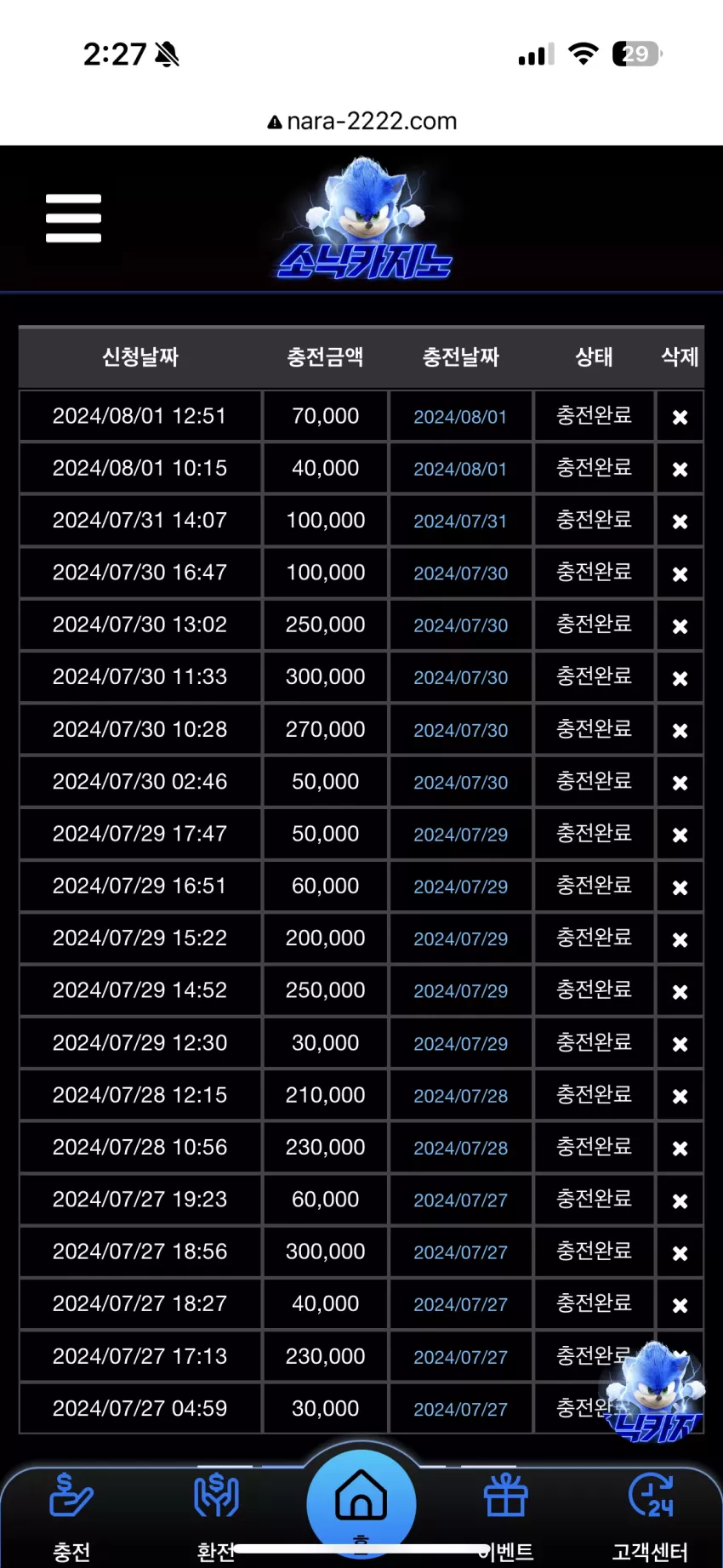Tap the home button in bottom bar
Viewport: 723px width, 1568px height.
coord(361,1503)
